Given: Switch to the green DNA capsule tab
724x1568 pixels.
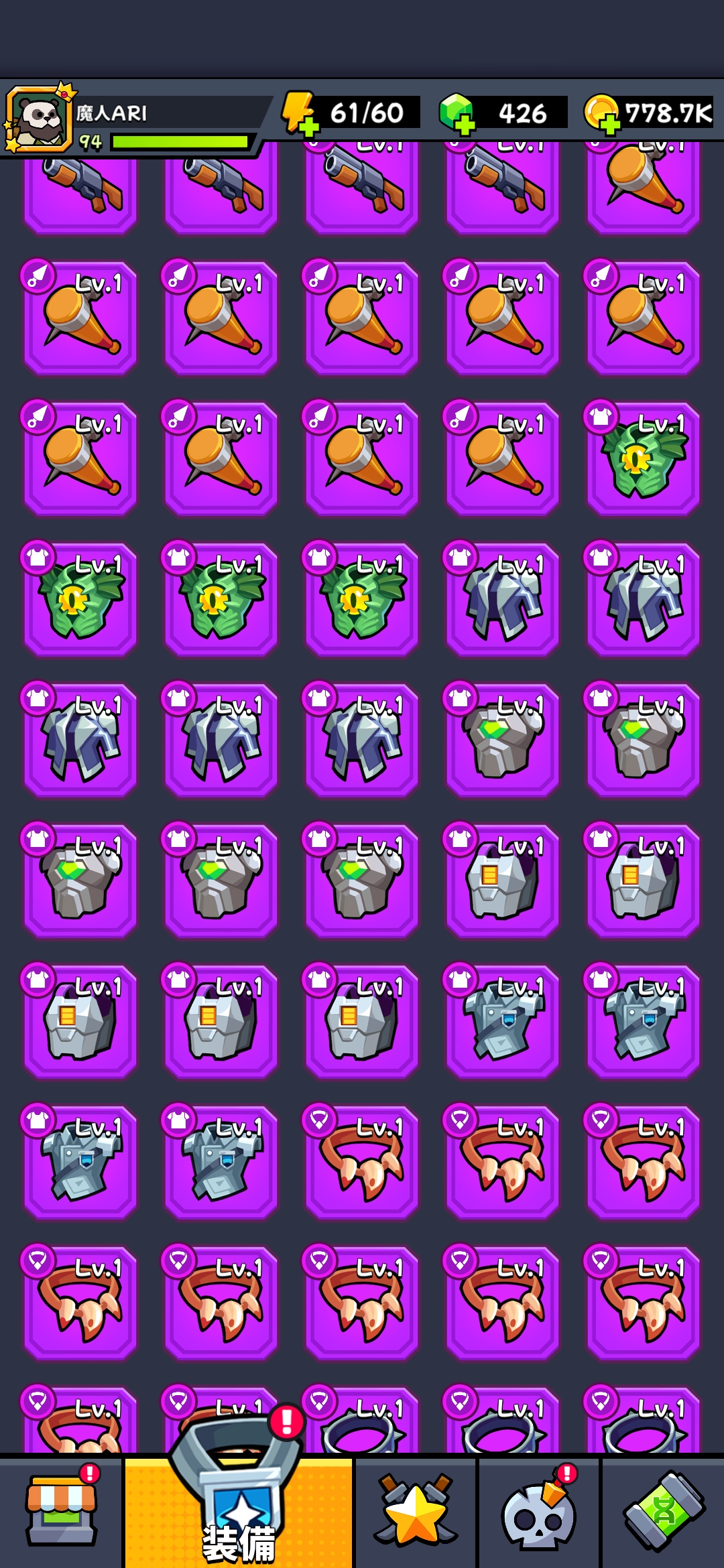Looking at the screenshot, I should point(663,1512).
